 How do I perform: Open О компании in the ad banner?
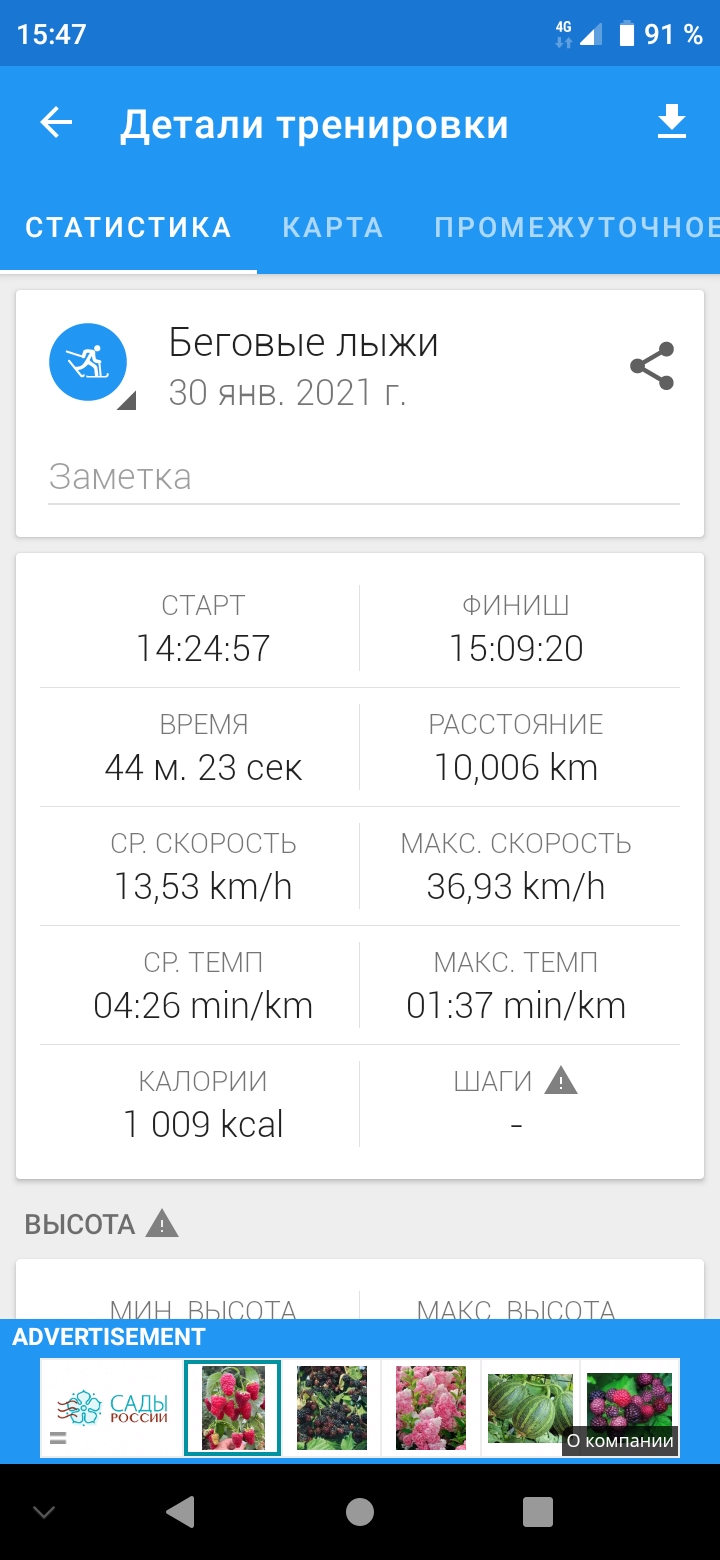point(620,1441)
